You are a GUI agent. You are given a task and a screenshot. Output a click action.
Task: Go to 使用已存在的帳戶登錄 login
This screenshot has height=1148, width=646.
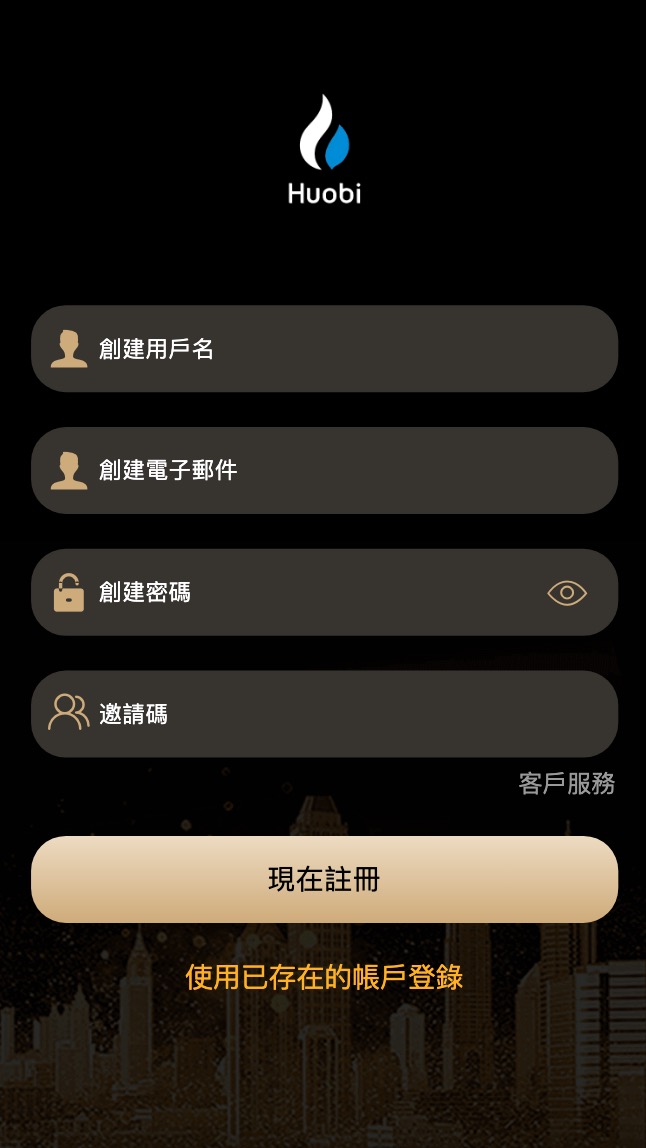tap(324, 977)
